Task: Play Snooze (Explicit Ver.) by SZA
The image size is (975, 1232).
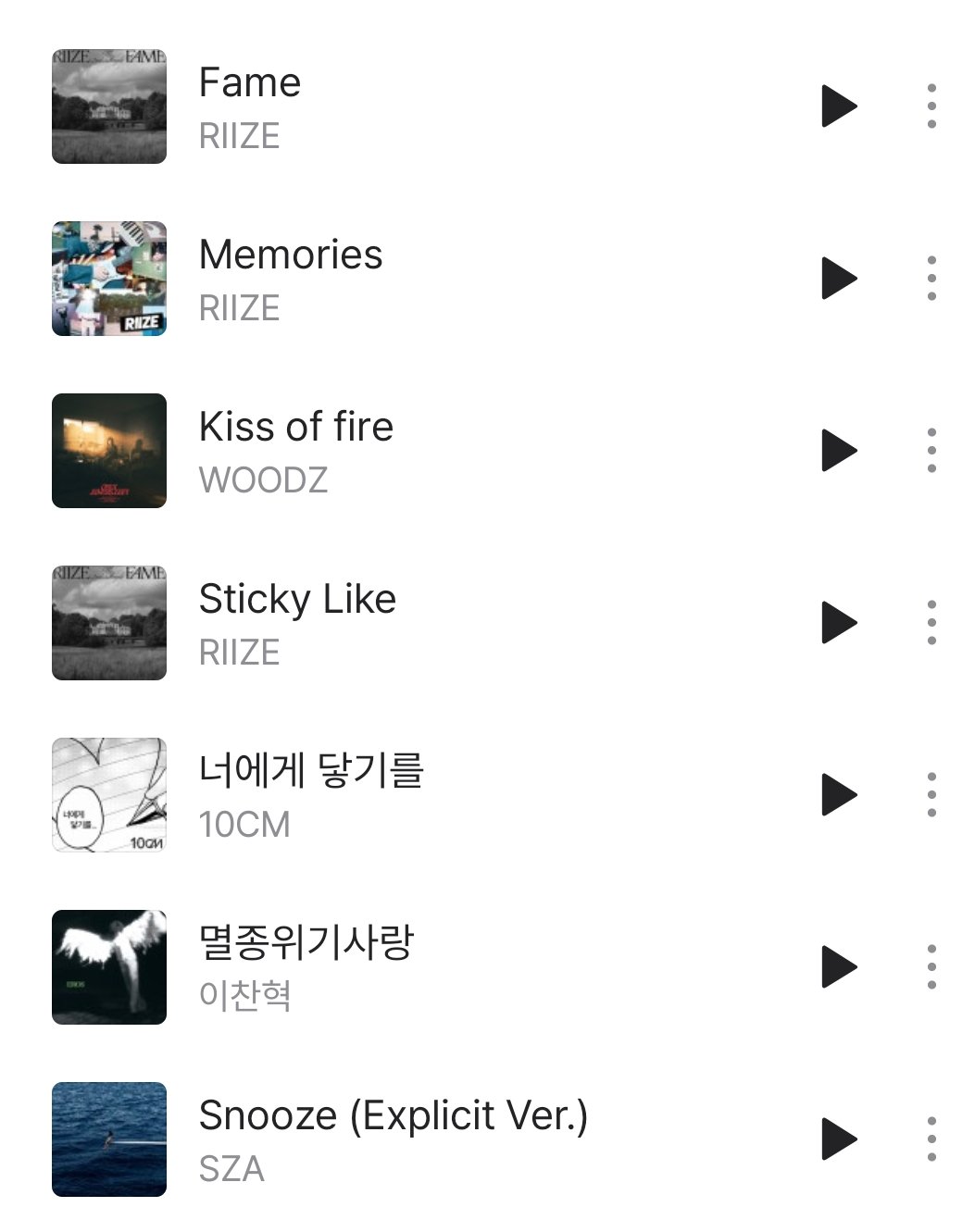Action: point(839,1139)
